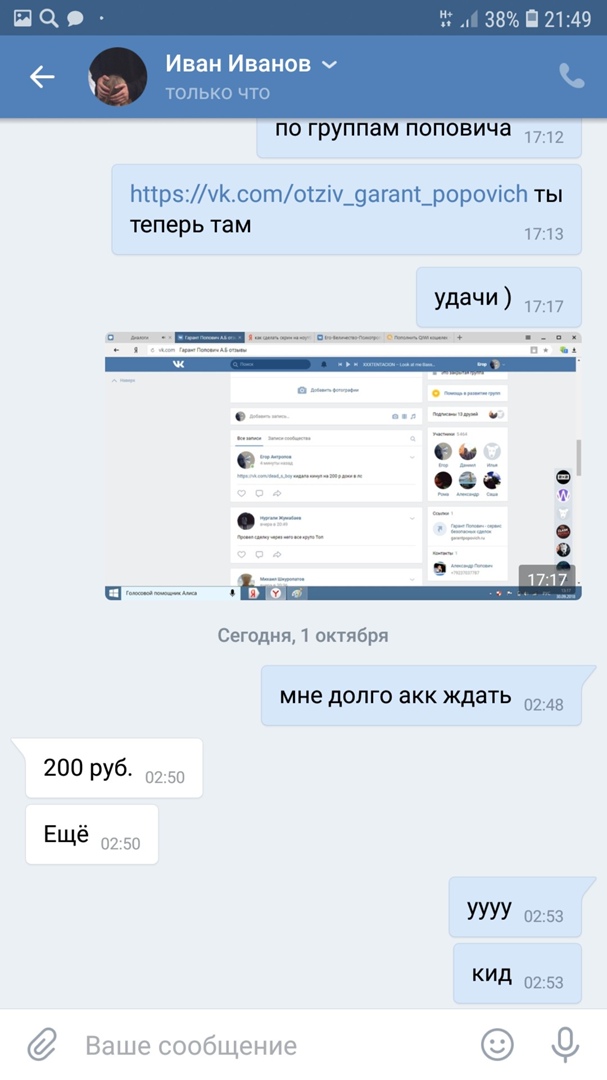Screen dimensions: 607x1080
Task: Expand the Иван Иванов chat dropdown
Action: pos(329,65)
